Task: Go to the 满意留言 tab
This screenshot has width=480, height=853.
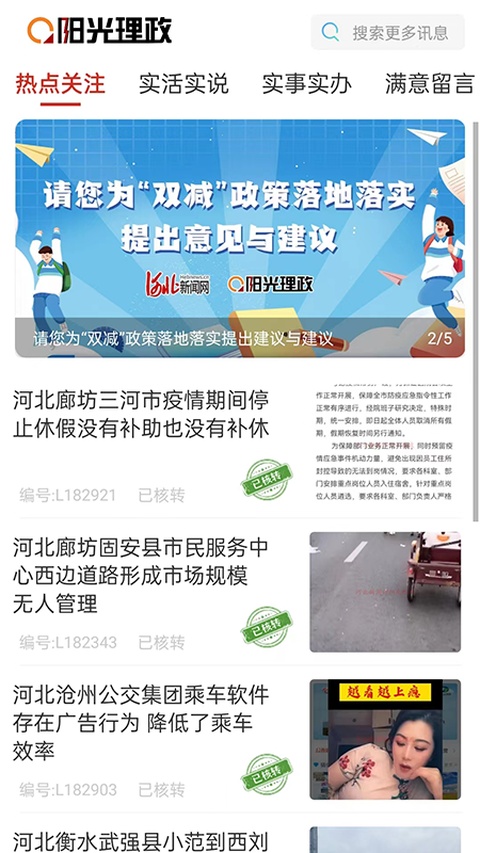Action: tap(430, 84)
